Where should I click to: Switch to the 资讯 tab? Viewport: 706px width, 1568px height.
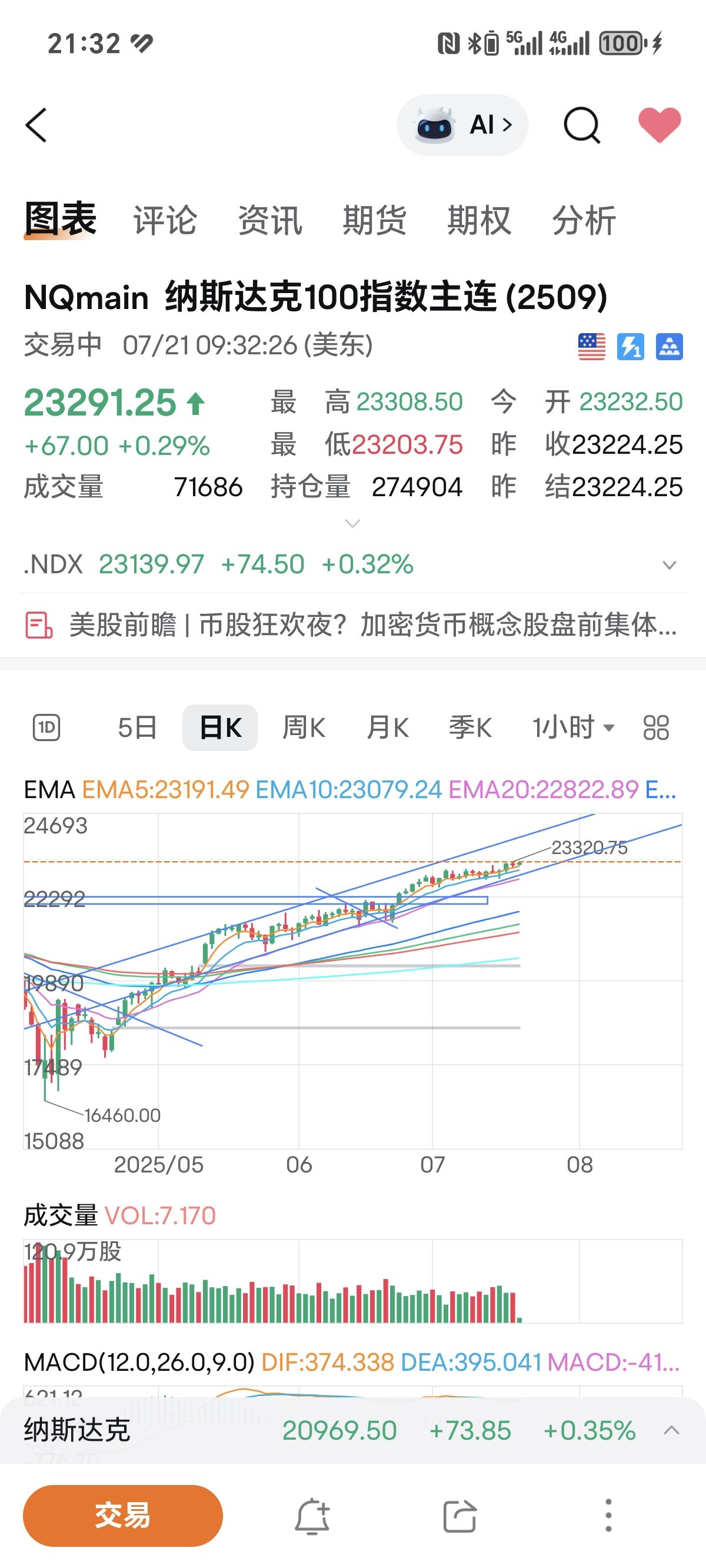[269, 220]
